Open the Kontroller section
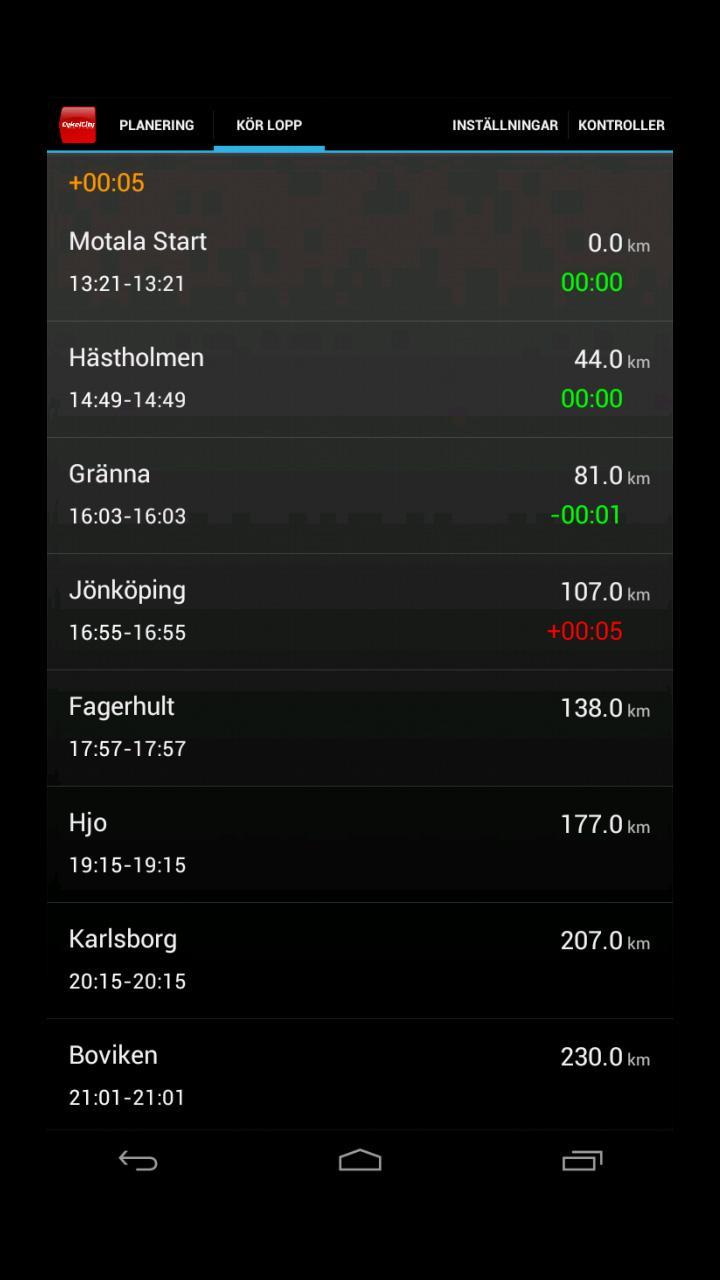 tap(621, 125)
